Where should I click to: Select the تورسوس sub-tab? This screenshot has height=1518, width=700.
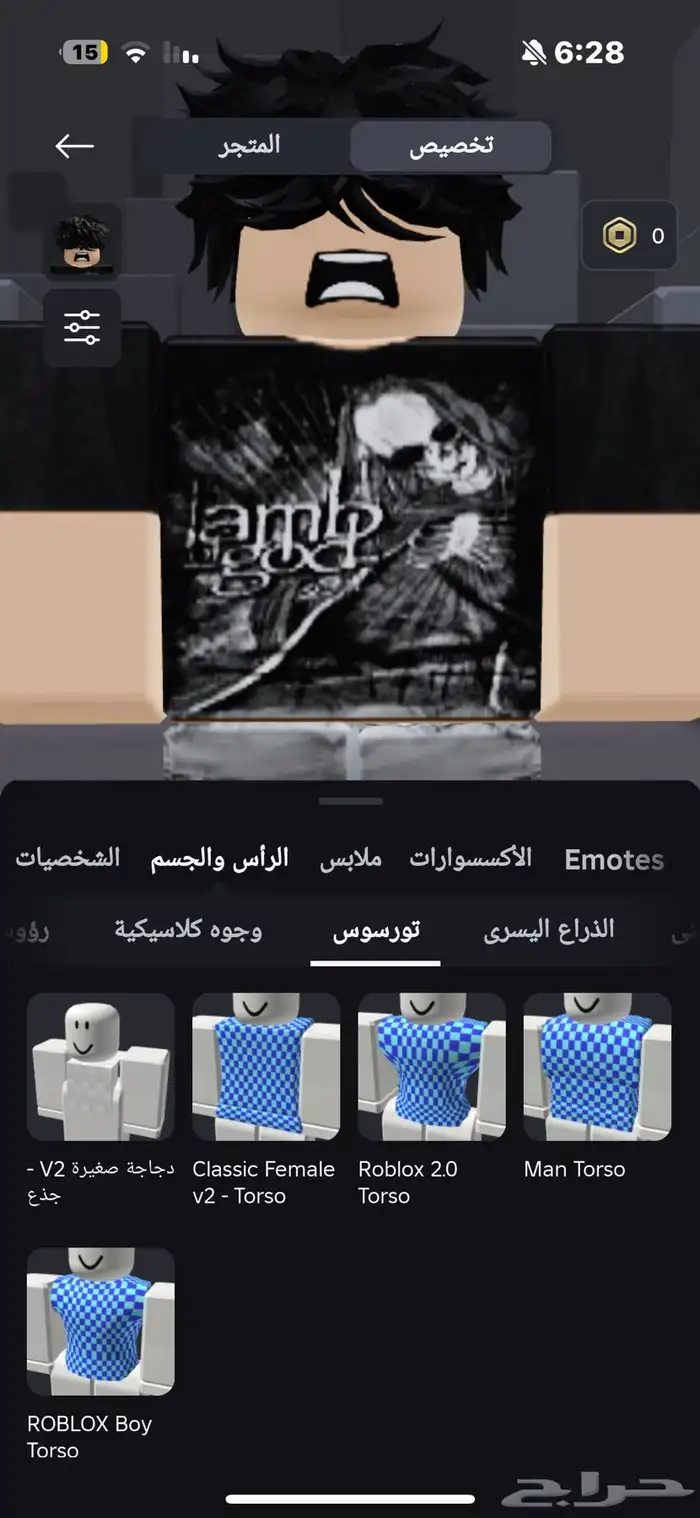[x=376, y=932]
